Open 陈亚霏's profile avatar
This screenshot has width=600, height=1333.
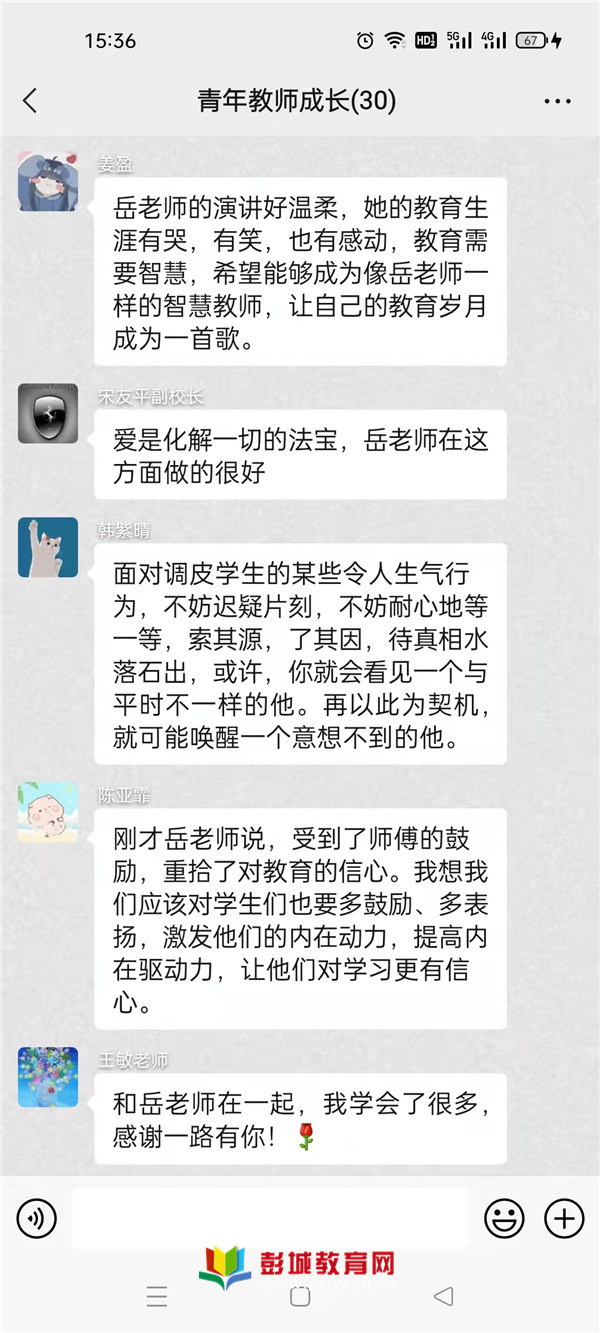pos(48,812)
